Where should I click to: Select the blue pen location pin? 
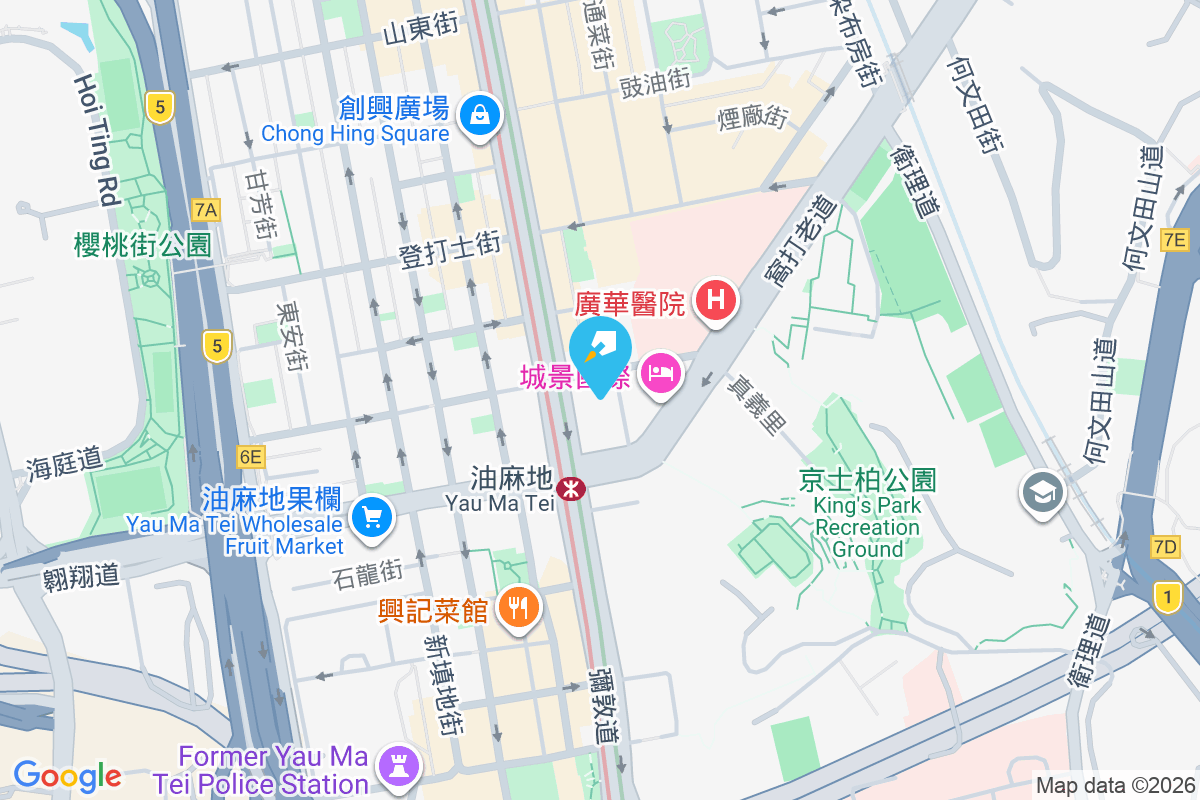599,353
